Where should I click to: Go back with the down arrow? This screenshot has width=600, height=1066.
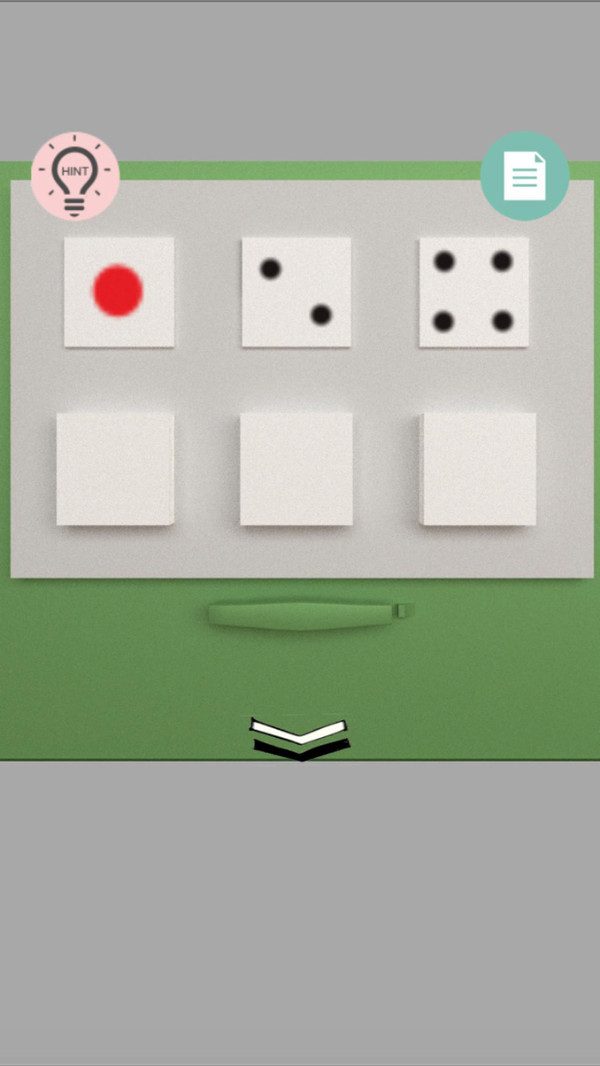(299, 738)
